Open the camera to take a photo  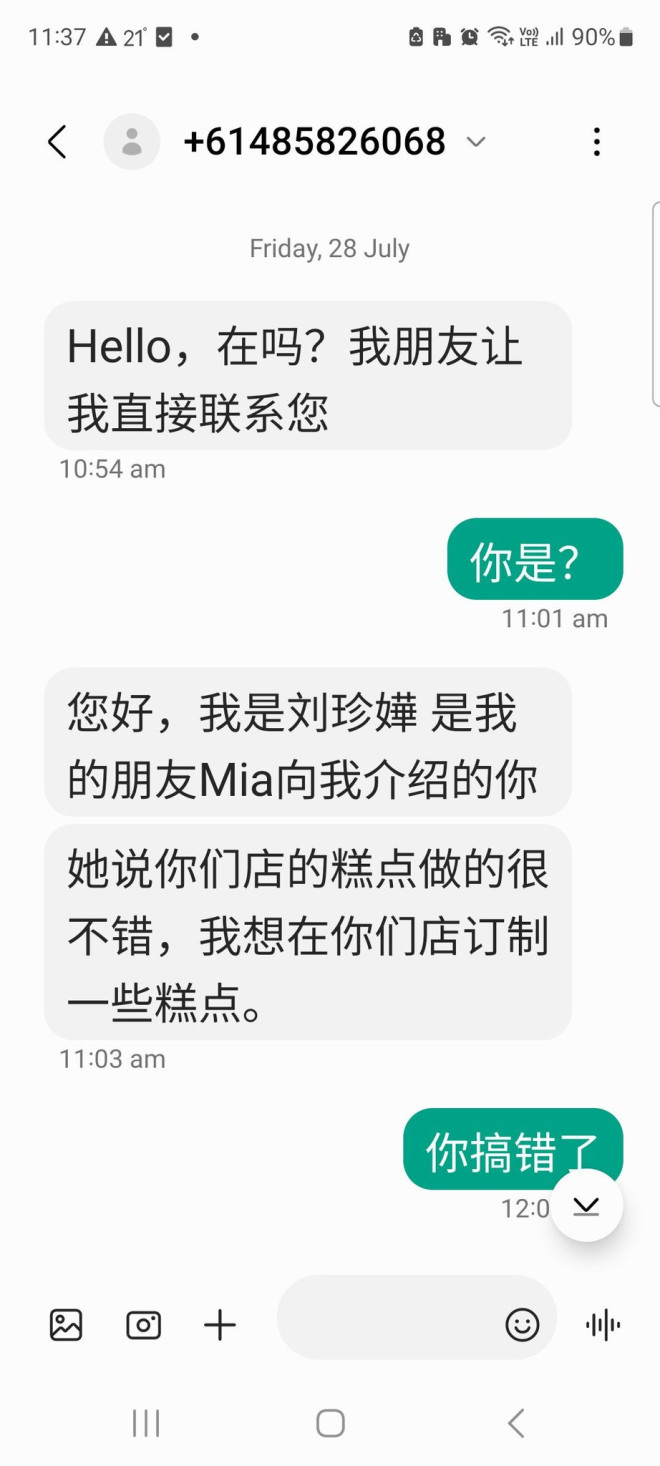tap(143, 1325)
